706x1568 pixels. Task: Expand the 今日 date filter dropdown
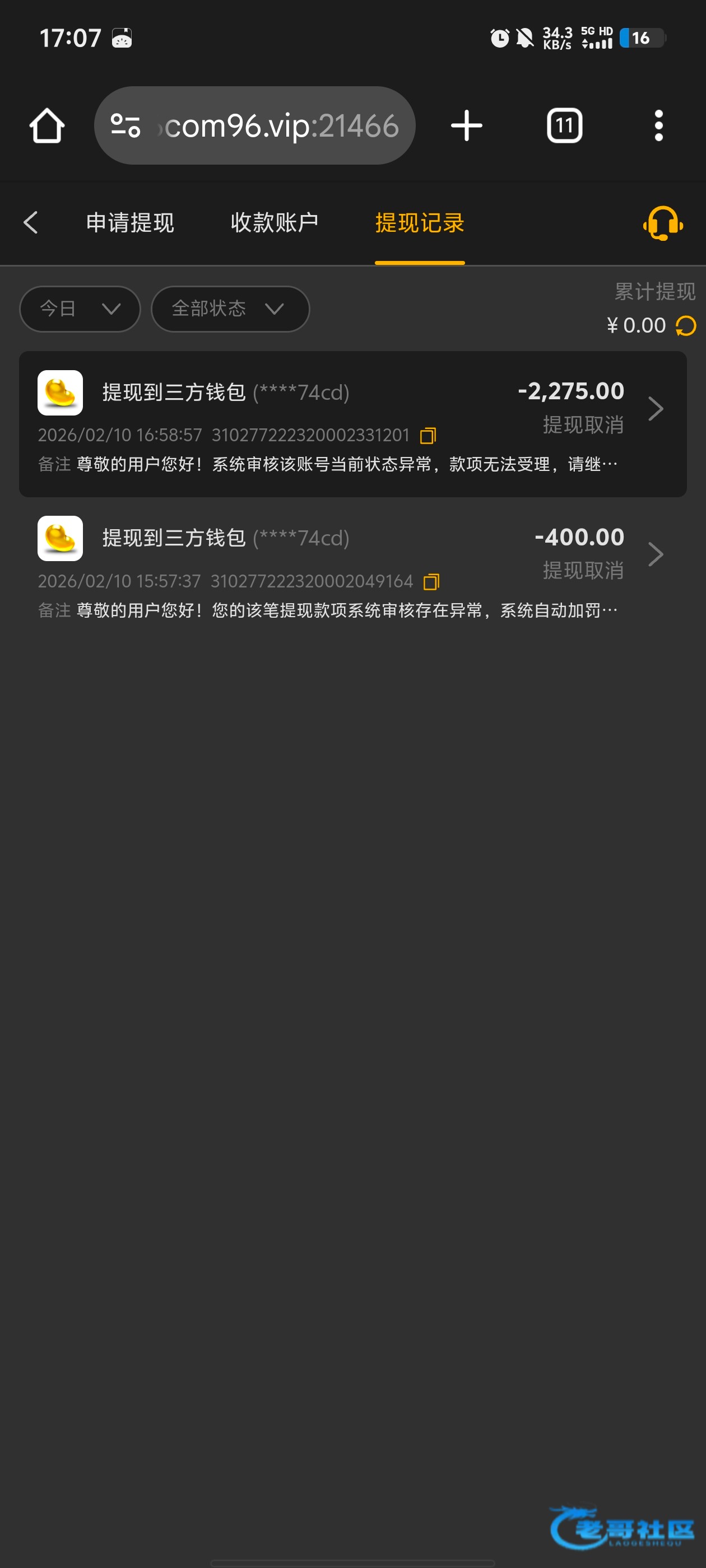80,309
